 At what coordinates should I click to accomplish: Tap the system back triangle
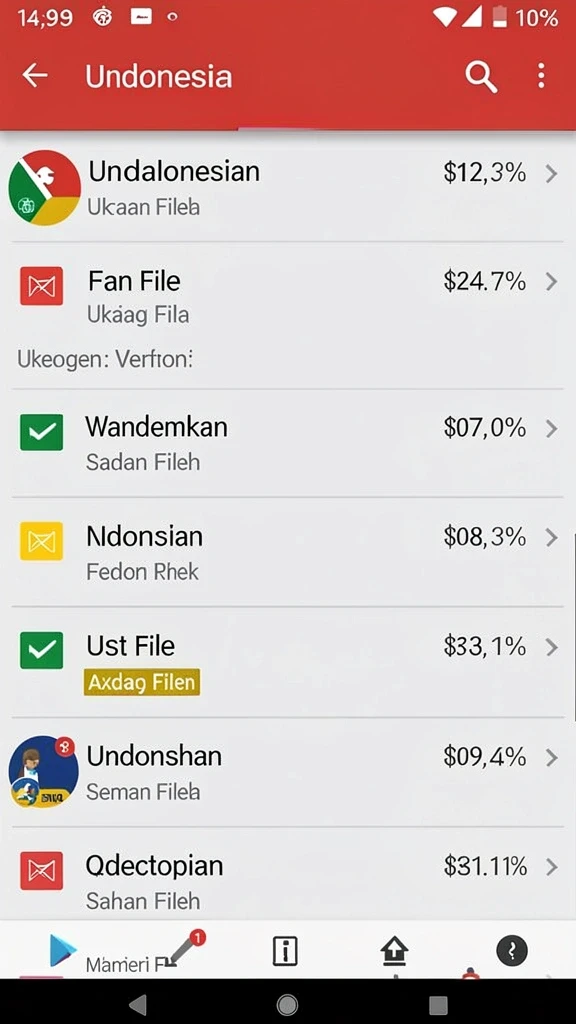coord(138,1004)
